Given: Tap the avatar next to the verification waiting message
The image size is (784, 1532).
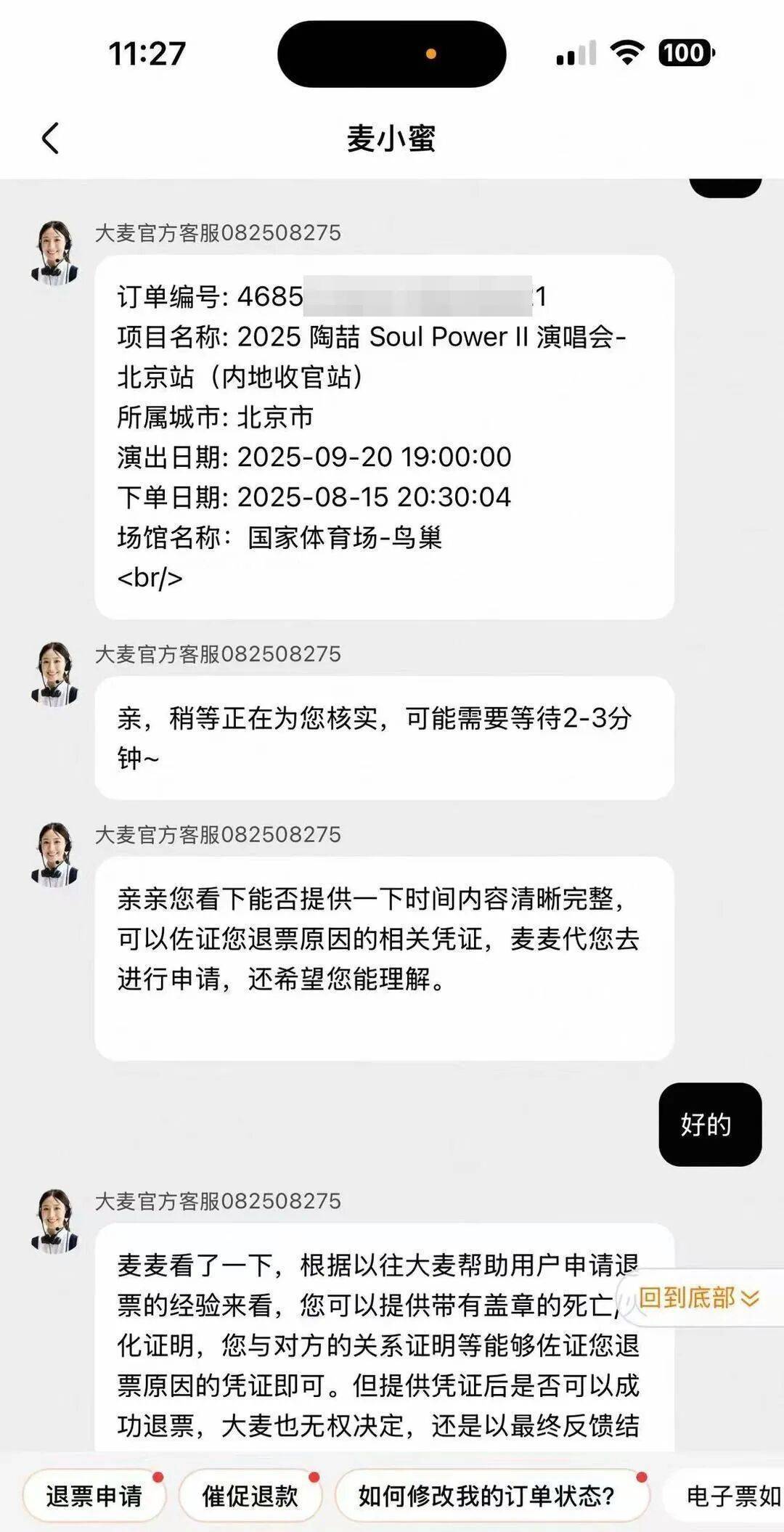Looking at the screenshot, I should click(x=54, y=674).
